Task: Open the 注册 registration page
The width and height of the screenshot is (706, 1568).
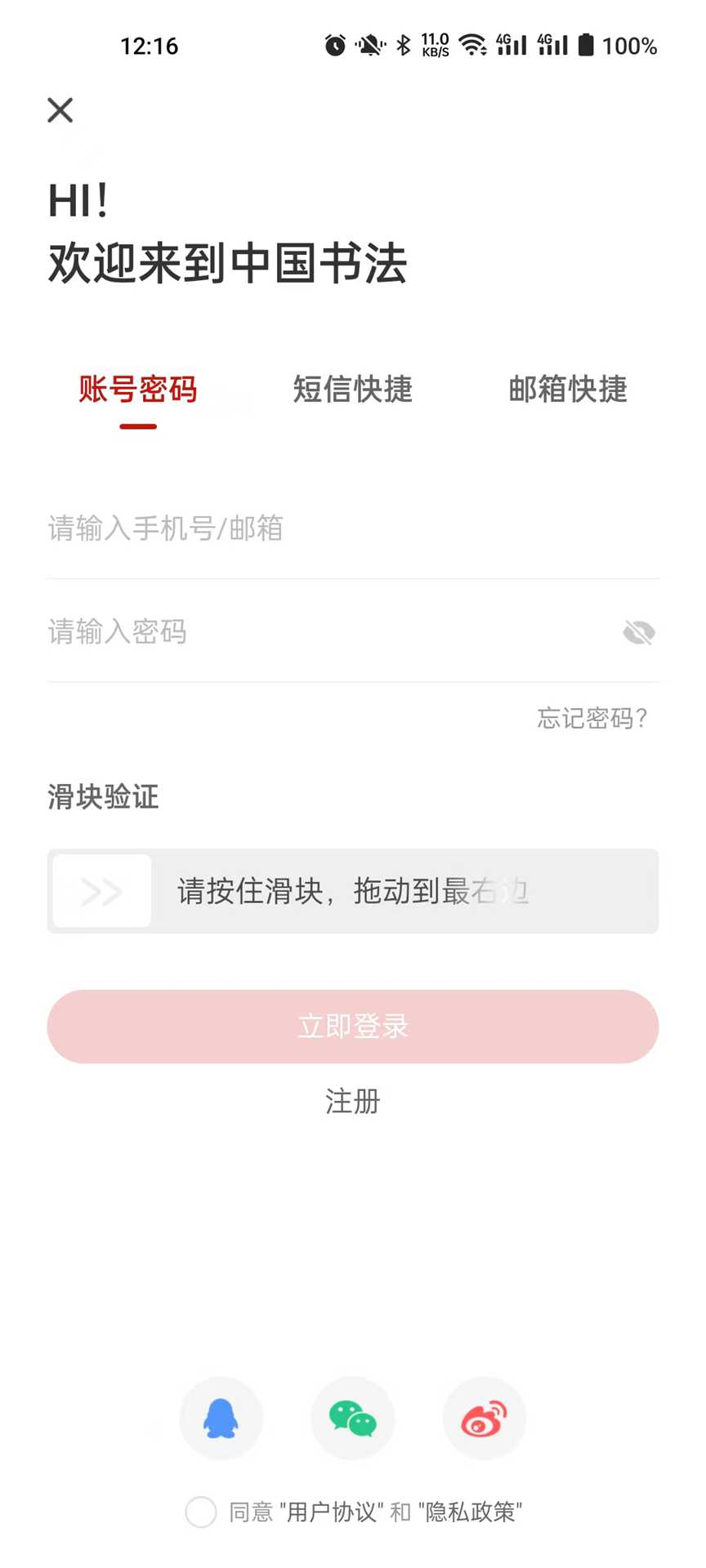Action: 352,1102
